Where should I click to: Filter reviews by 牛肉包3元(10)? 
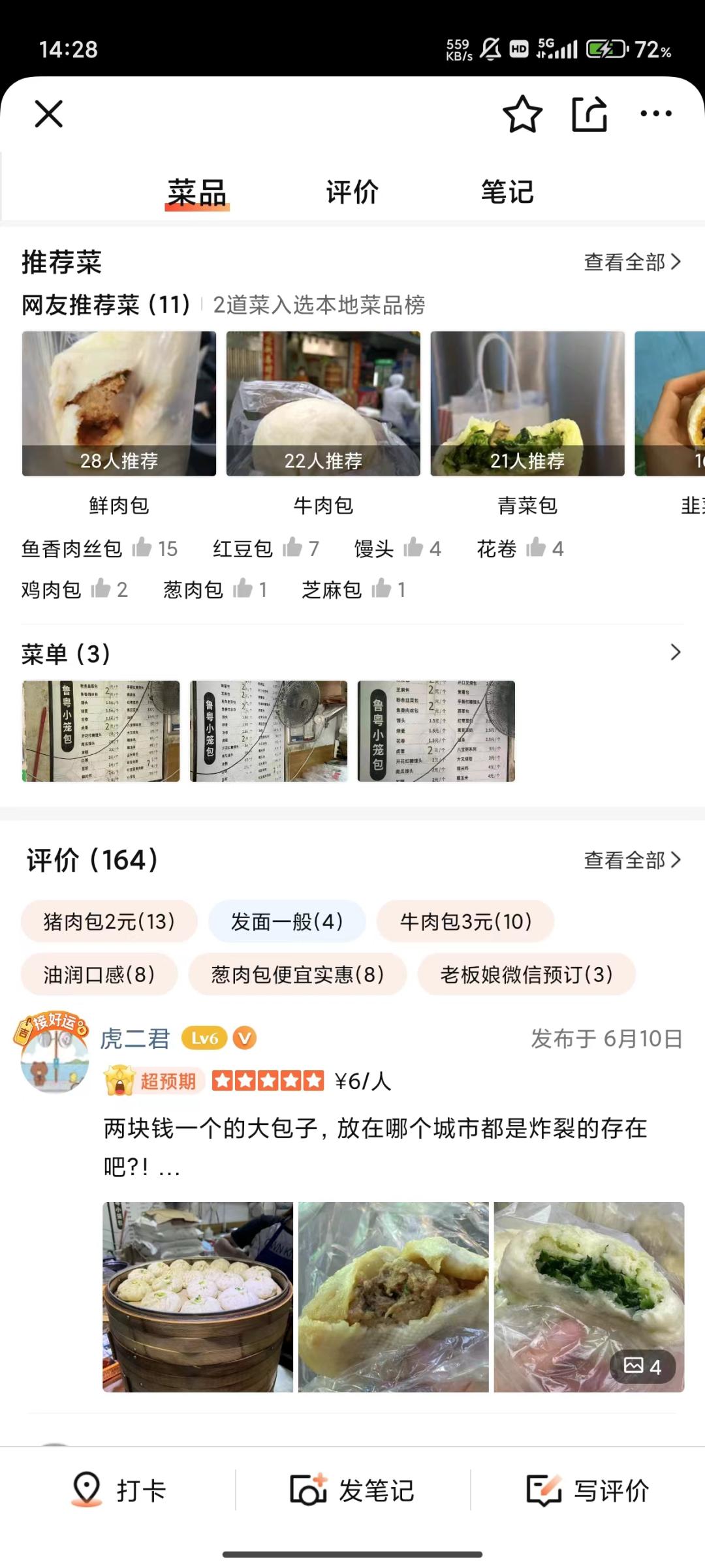(465, 921)
